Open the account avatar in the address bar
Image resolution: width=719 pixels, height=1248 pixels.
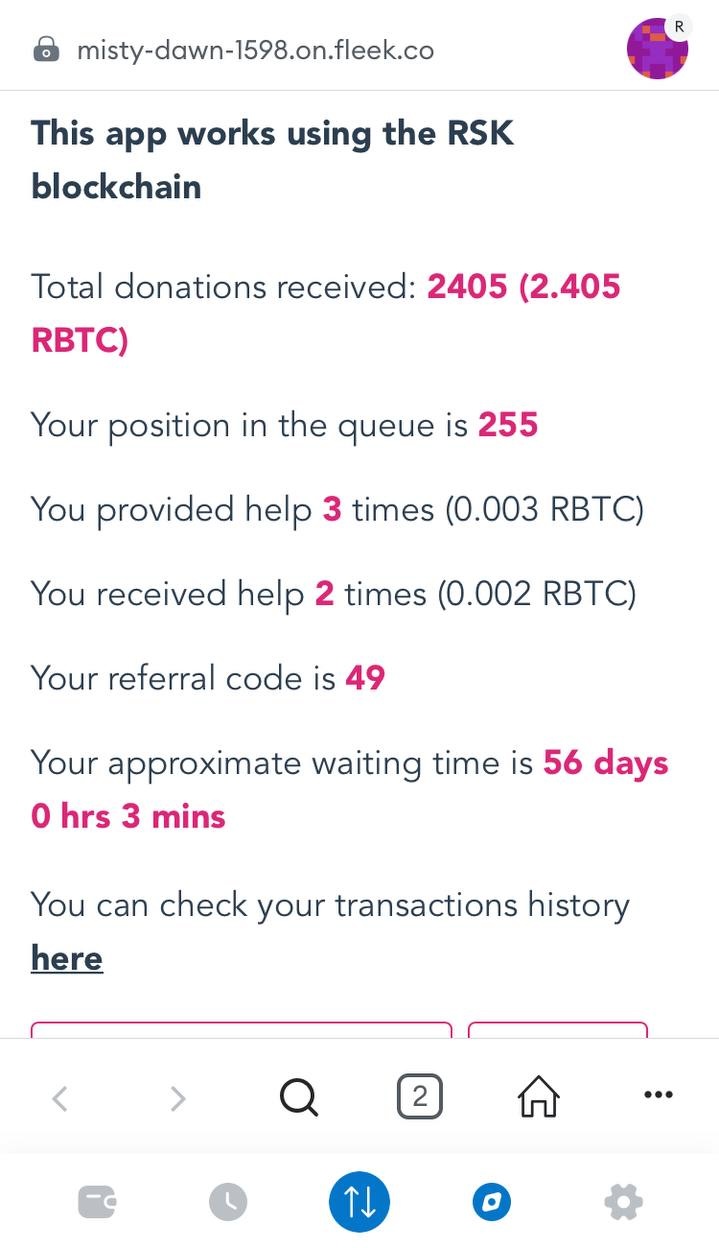658,48
